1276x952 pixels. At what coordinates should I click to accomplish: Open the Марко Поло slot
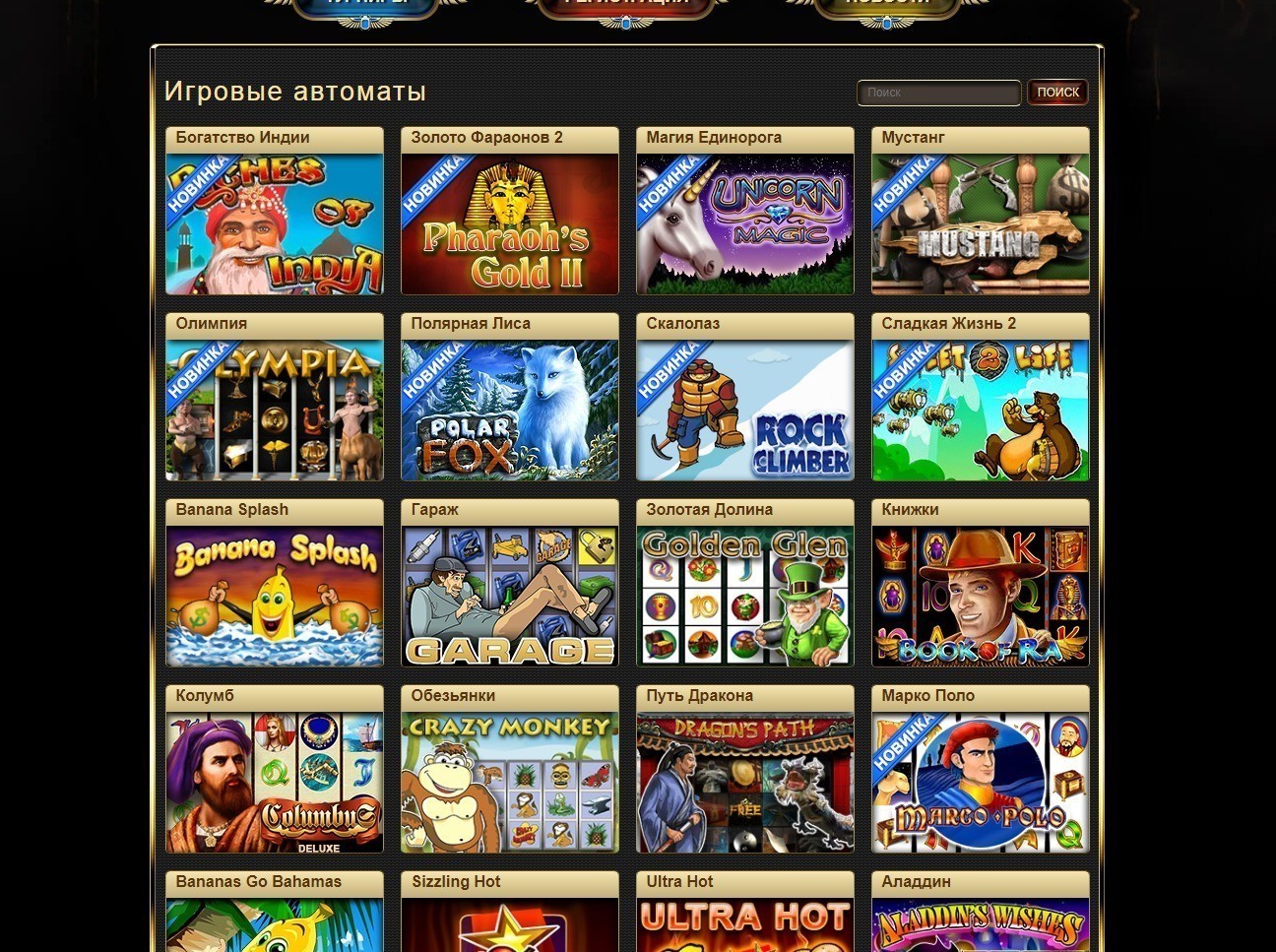pyautogui.click(x=981, y=783)
